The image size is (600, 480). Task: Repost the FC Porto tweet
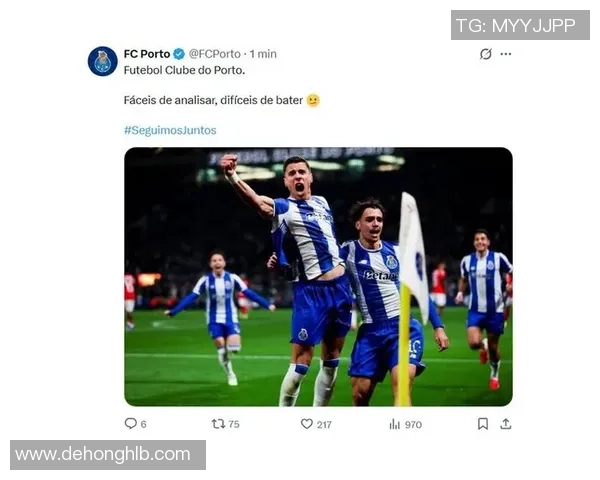coord(218,424)
